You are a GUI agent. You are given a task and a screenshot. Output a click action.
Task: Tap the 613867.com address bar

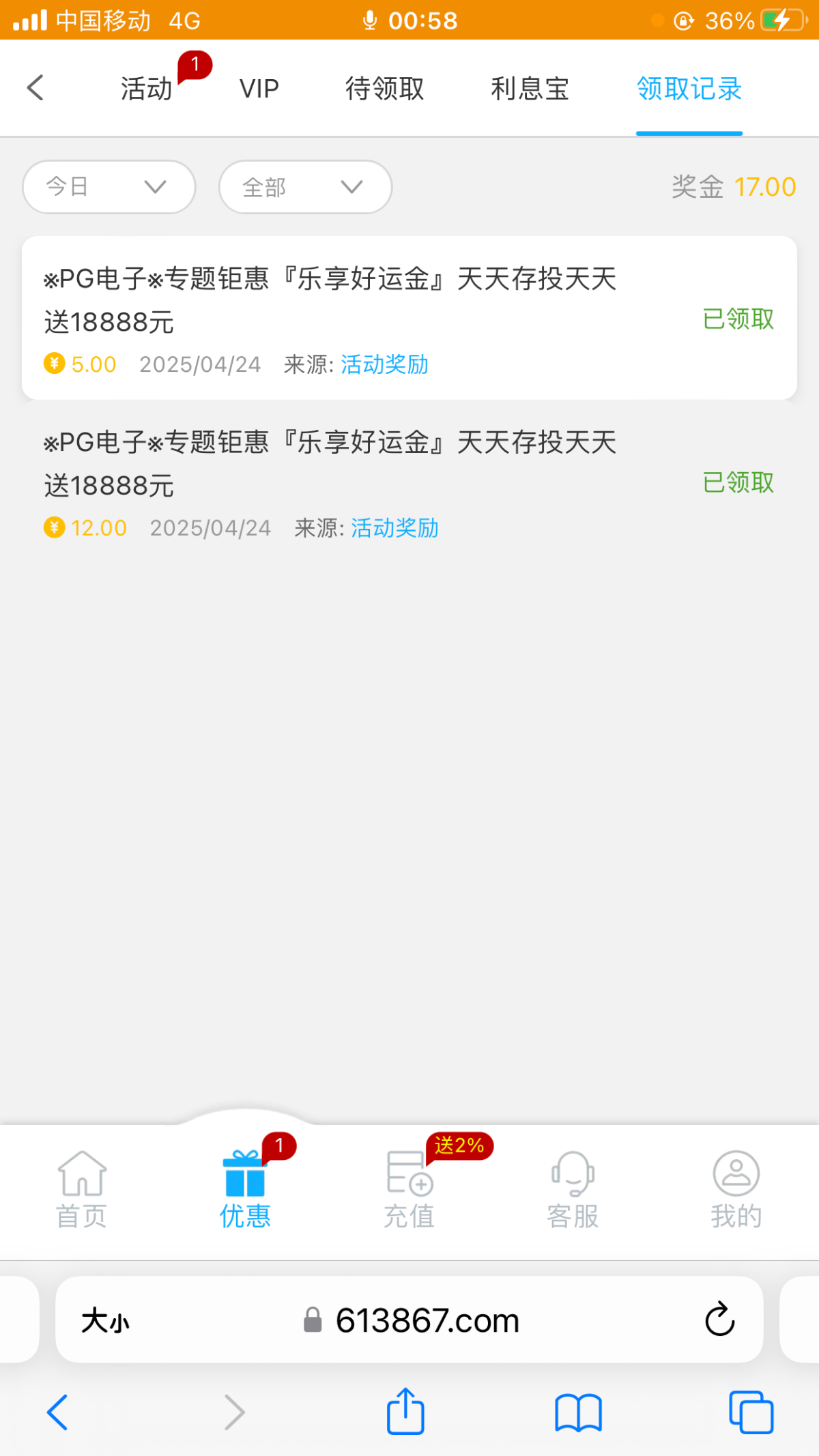pos(409,1320)
